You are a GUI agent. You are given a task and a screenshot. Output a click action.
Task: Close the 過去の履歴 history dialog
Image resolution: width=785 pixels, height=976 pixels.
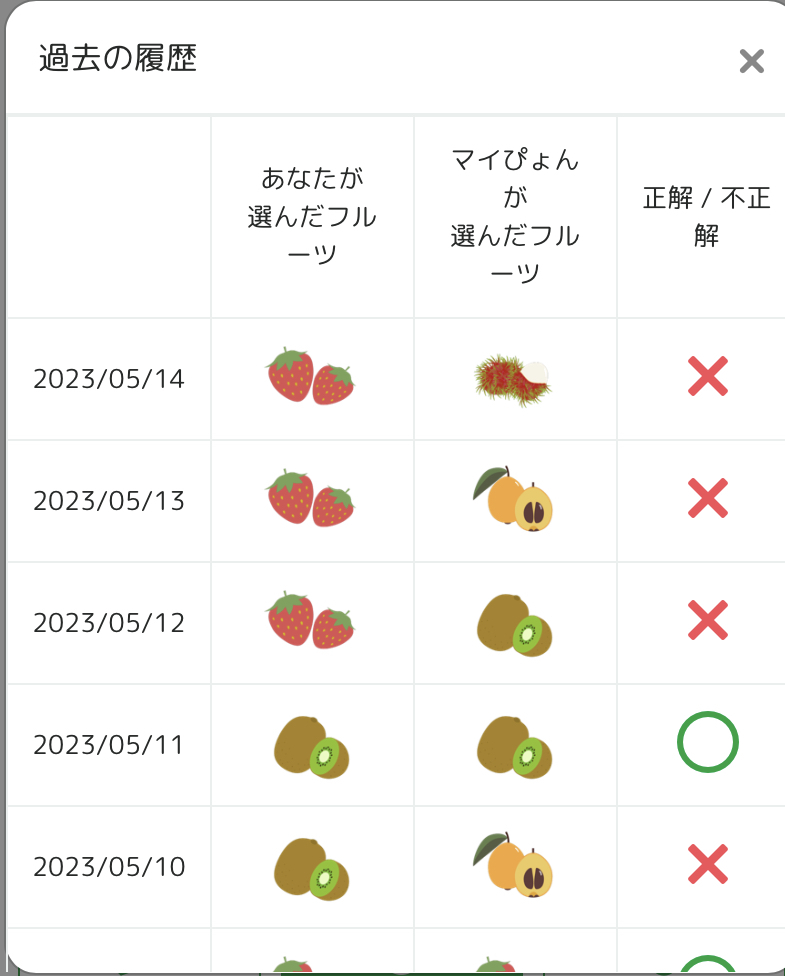[x=751, y=62]
